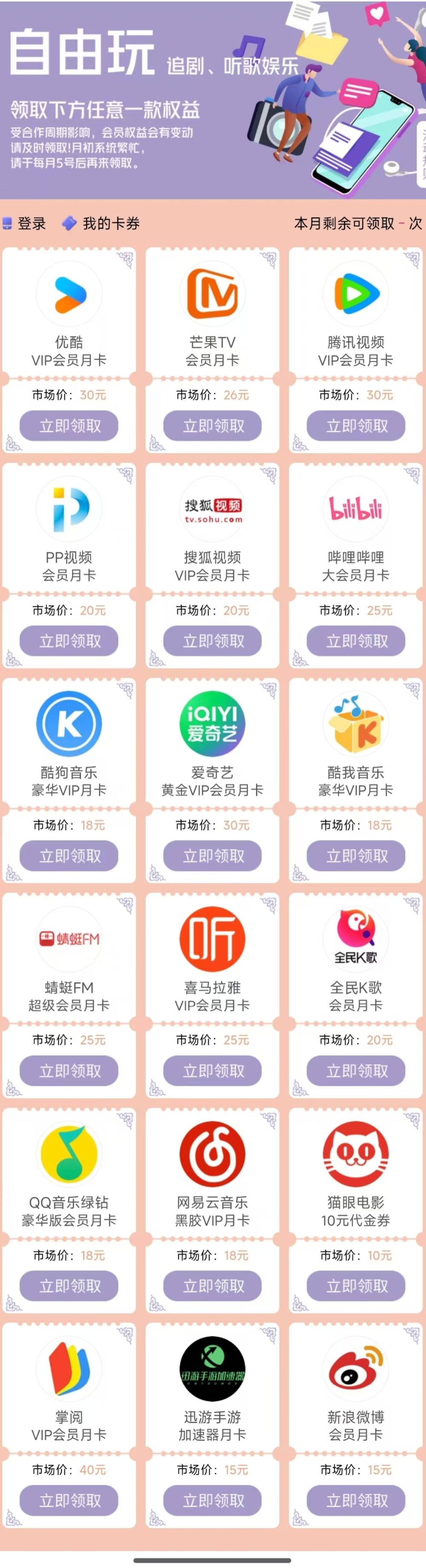The height and width of the screenshot is (1568, 426).
Task: Claim the 喜马拉雅 VIP会员月卡
Action: (x=212, y=1071)
